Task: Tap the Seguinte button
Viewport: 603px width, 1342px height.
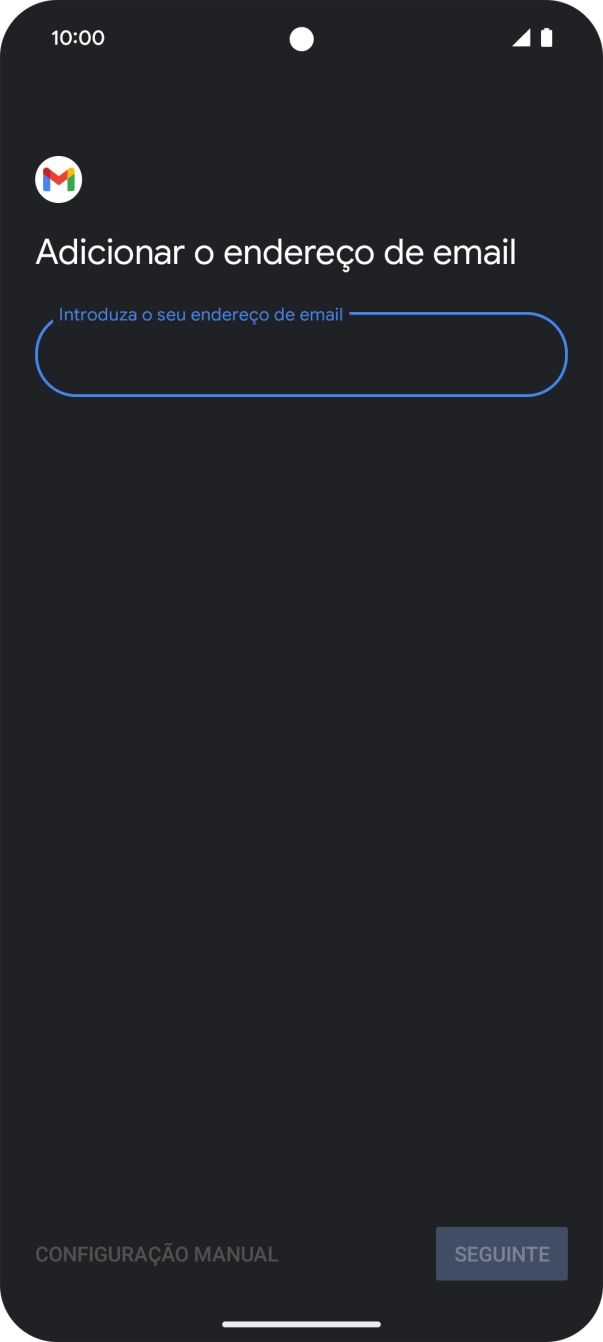Action: [x=501, y=1253]
